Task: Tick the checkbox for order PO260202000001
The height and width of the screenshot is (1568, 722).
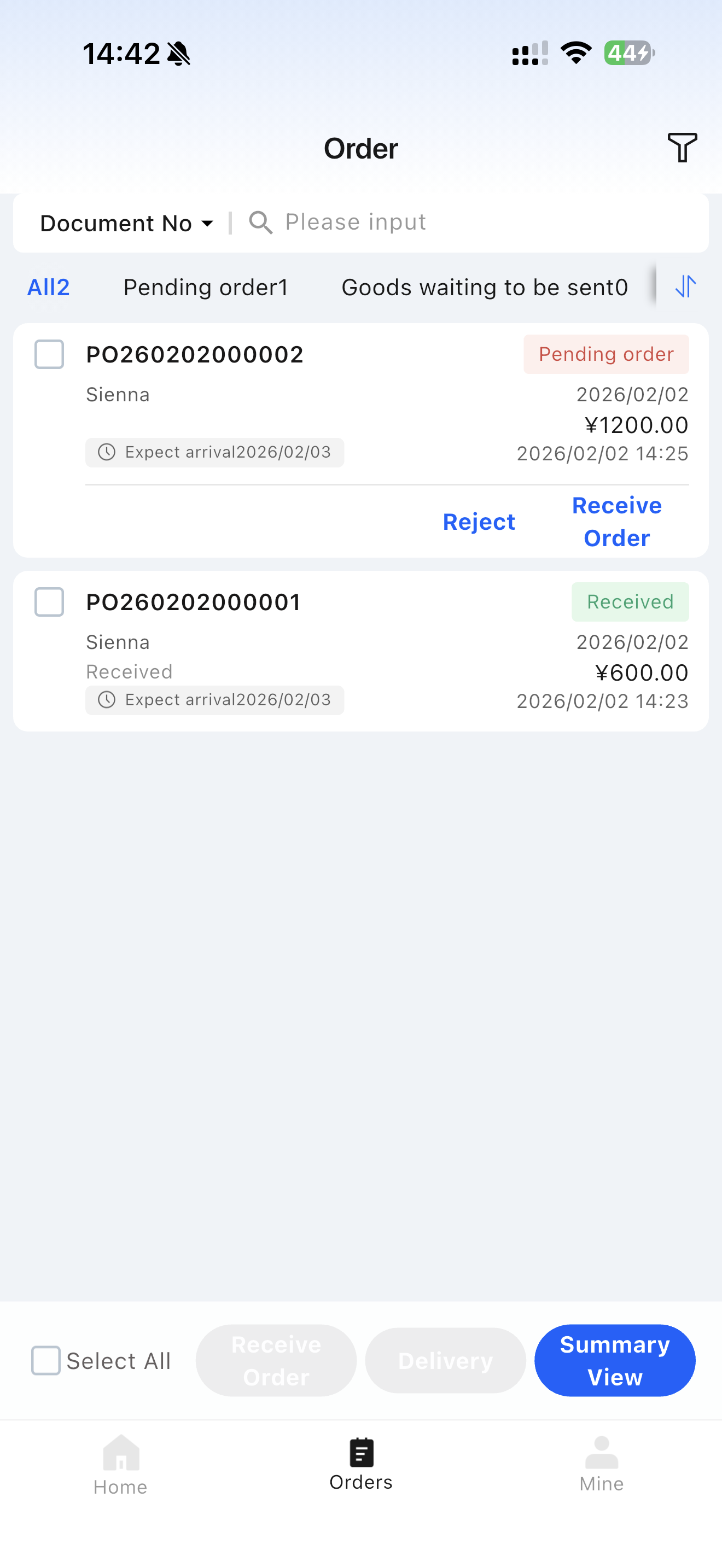Action: click(49, 602)
